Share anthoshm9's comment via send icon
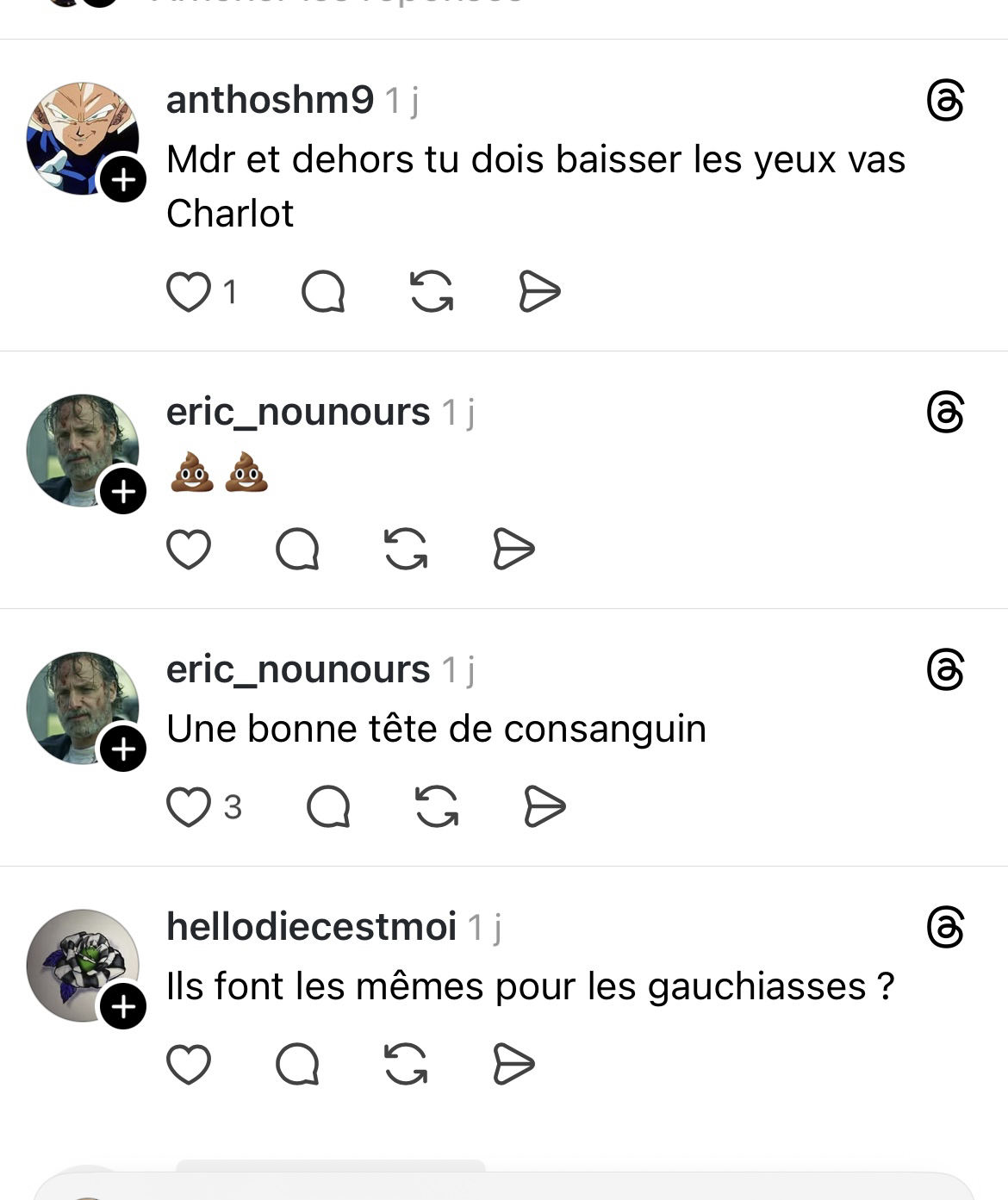The height and width of the screenshot is (1200, 1008). pyautogui.click(x=539, y=291)
